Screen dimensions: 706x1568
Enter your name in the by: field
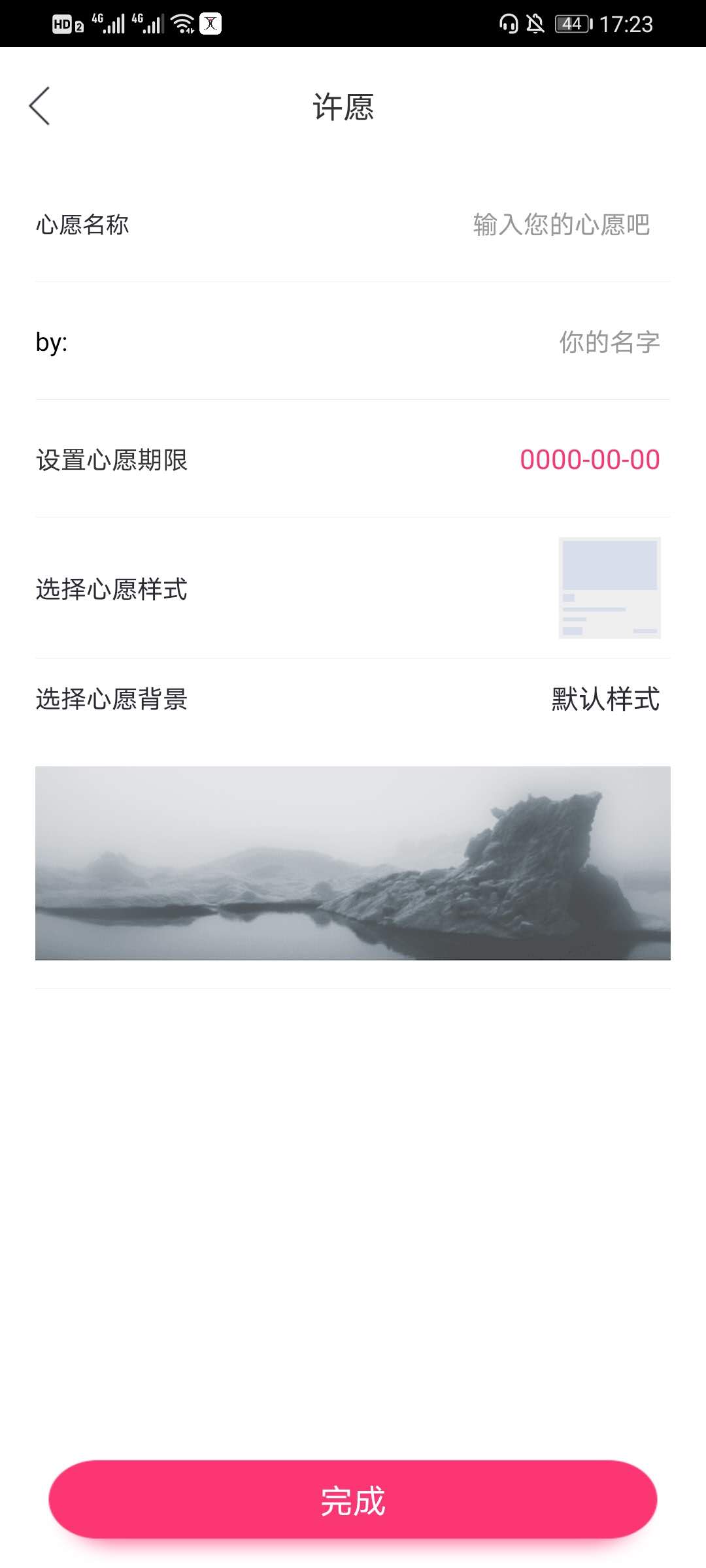pos(609,342)
